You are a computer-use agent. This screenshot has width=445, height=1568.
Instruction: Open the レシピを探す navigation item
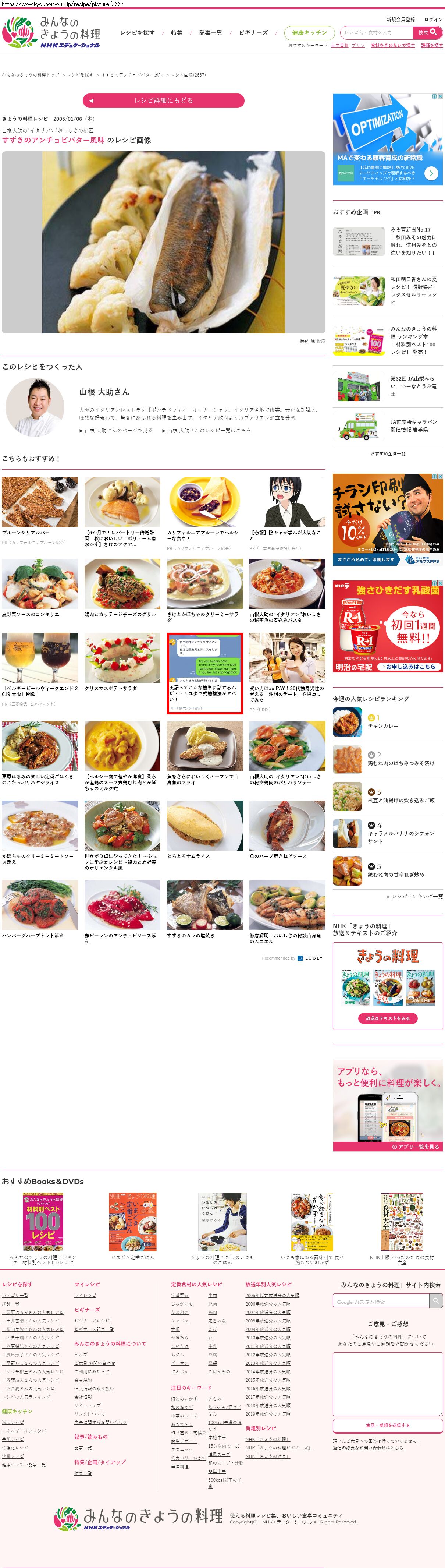click(x=137, y=33)
